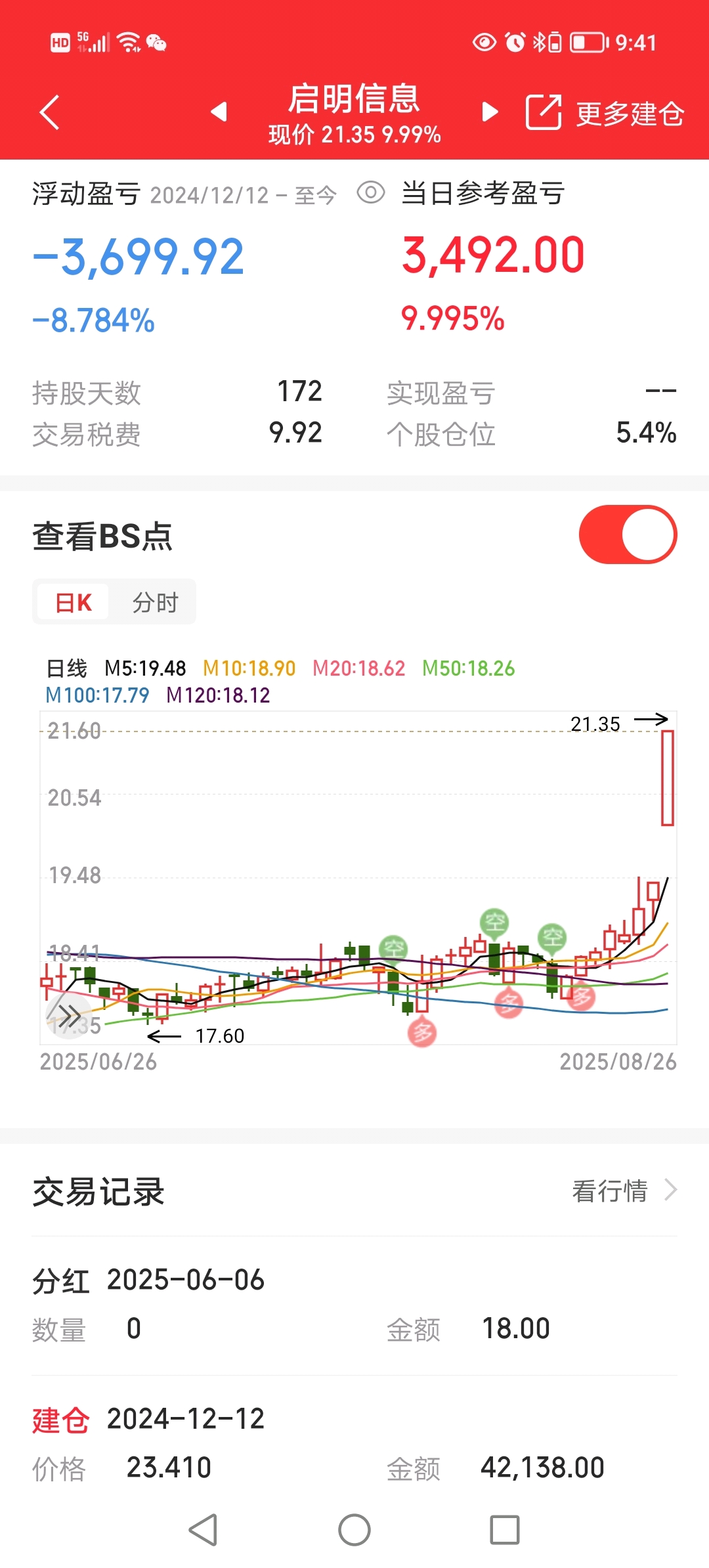
Task: Go back using the top-left arrow
Action: pyautogui.click(x=50, y=112)
